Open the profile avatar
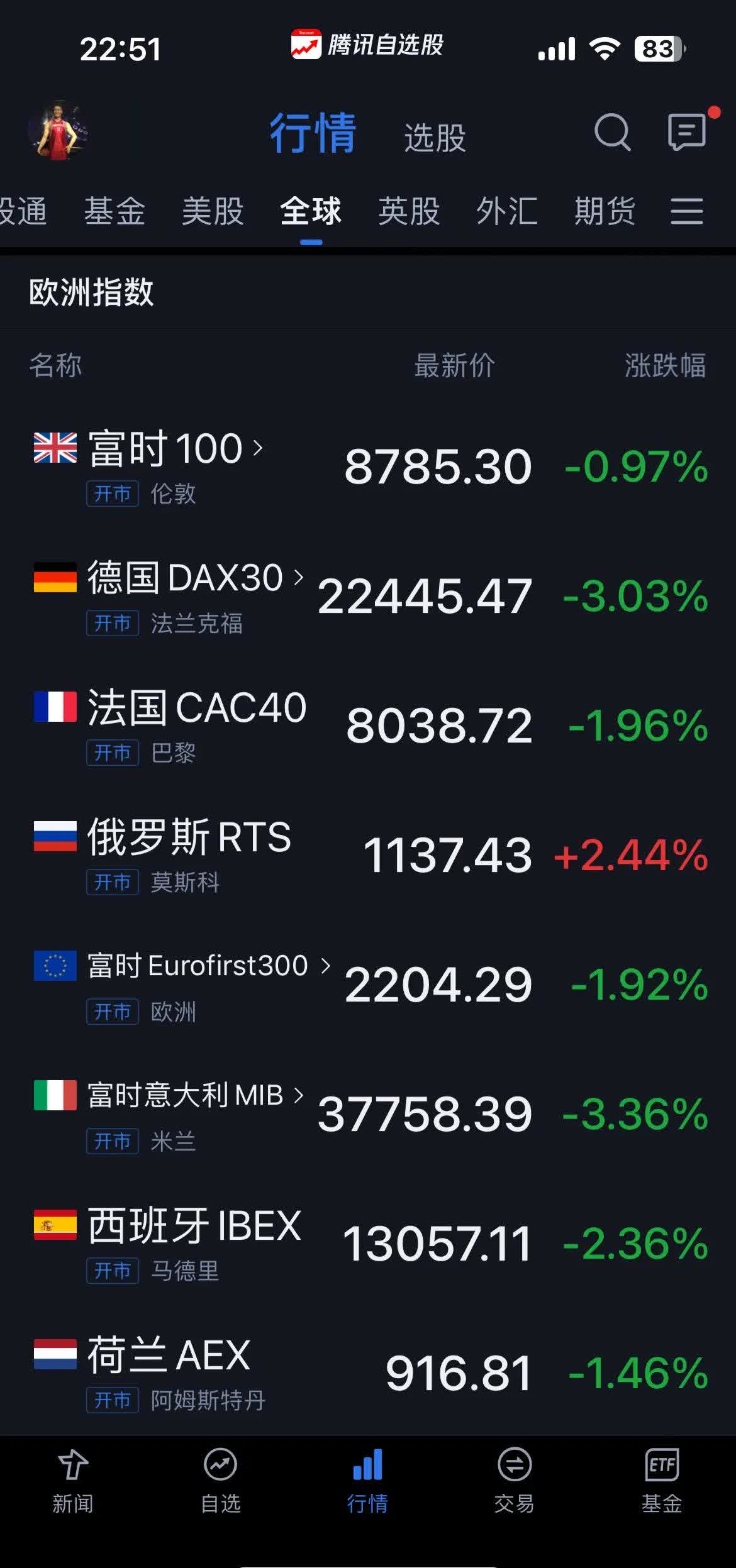The height and width of the screenshot is (1568, 736). point(58,131)
